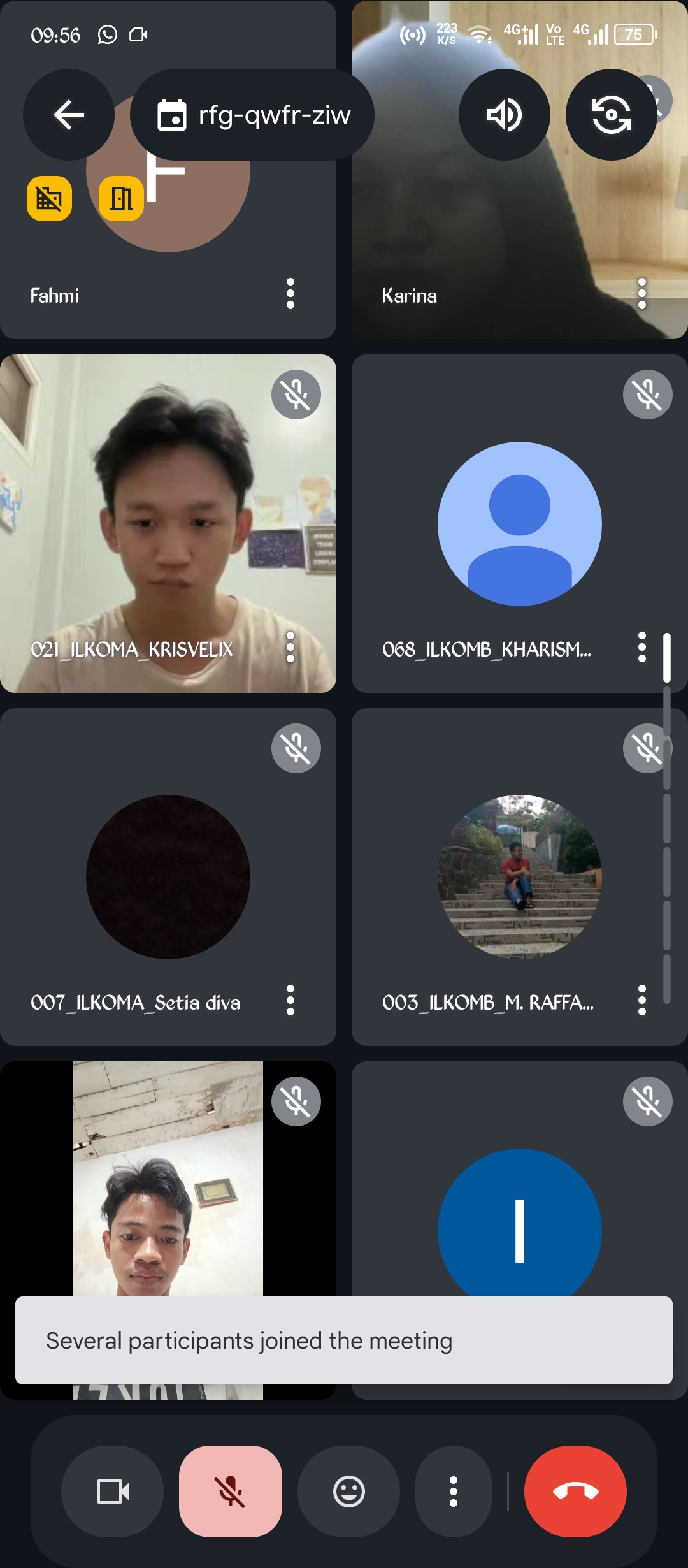Open options for 068_ILKOMB_KHARISM tile
The image size is (688, 1568).
pos(641,648)
